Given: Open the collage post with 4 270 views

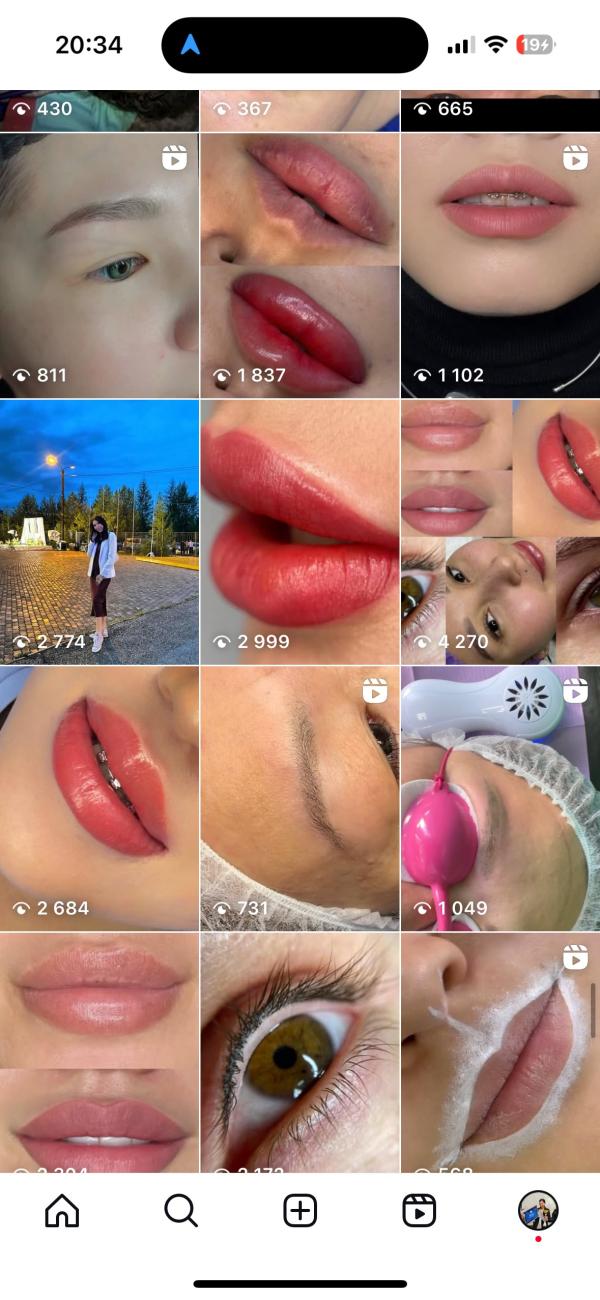Looking at the screenshot, I should [x=500, y=532].
